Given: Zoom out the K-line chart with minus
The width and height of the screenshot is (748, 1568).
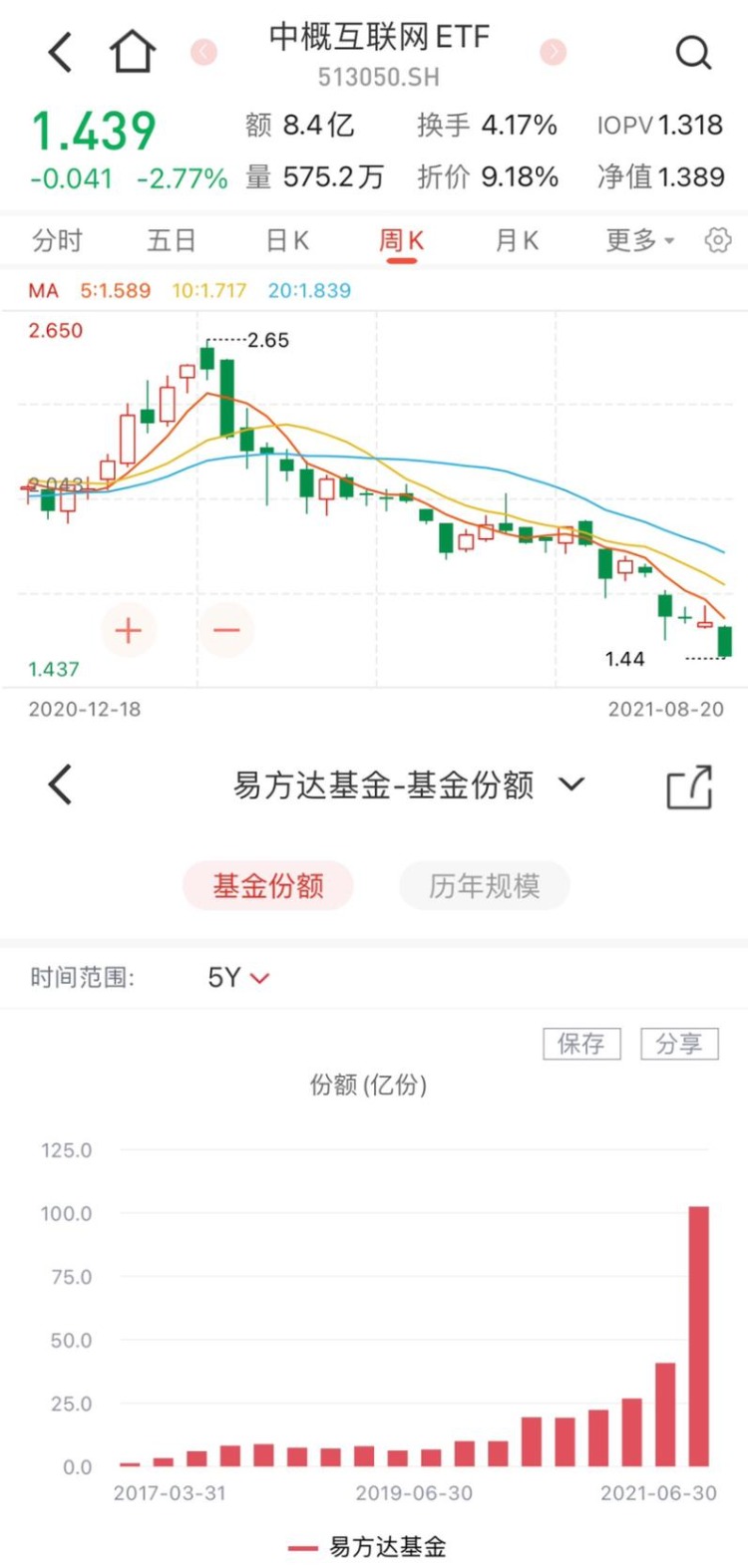Looking at the screenshot, I should click(x=226, y=630).
